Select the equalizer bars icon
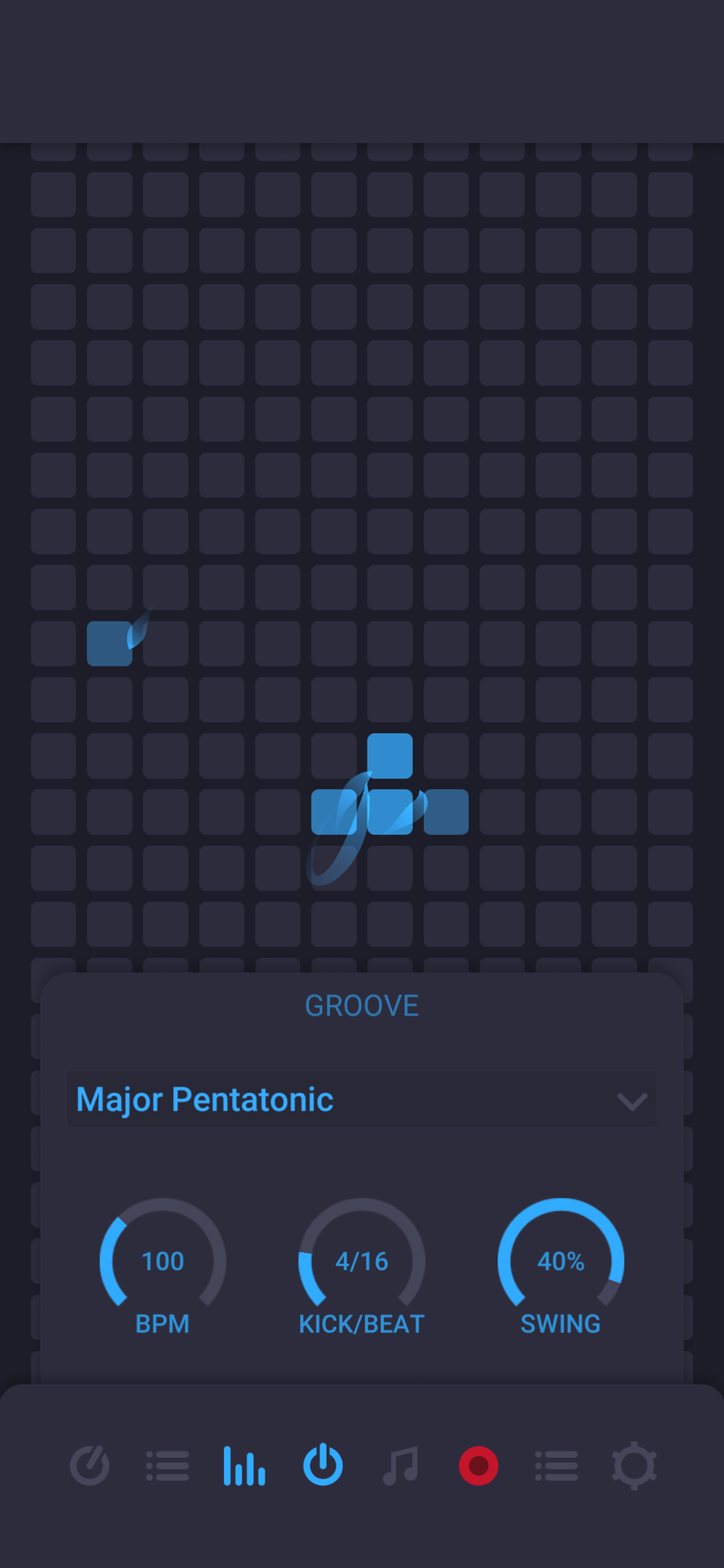This screenshot has height=1568, width=724. (x=244, y=1465)
